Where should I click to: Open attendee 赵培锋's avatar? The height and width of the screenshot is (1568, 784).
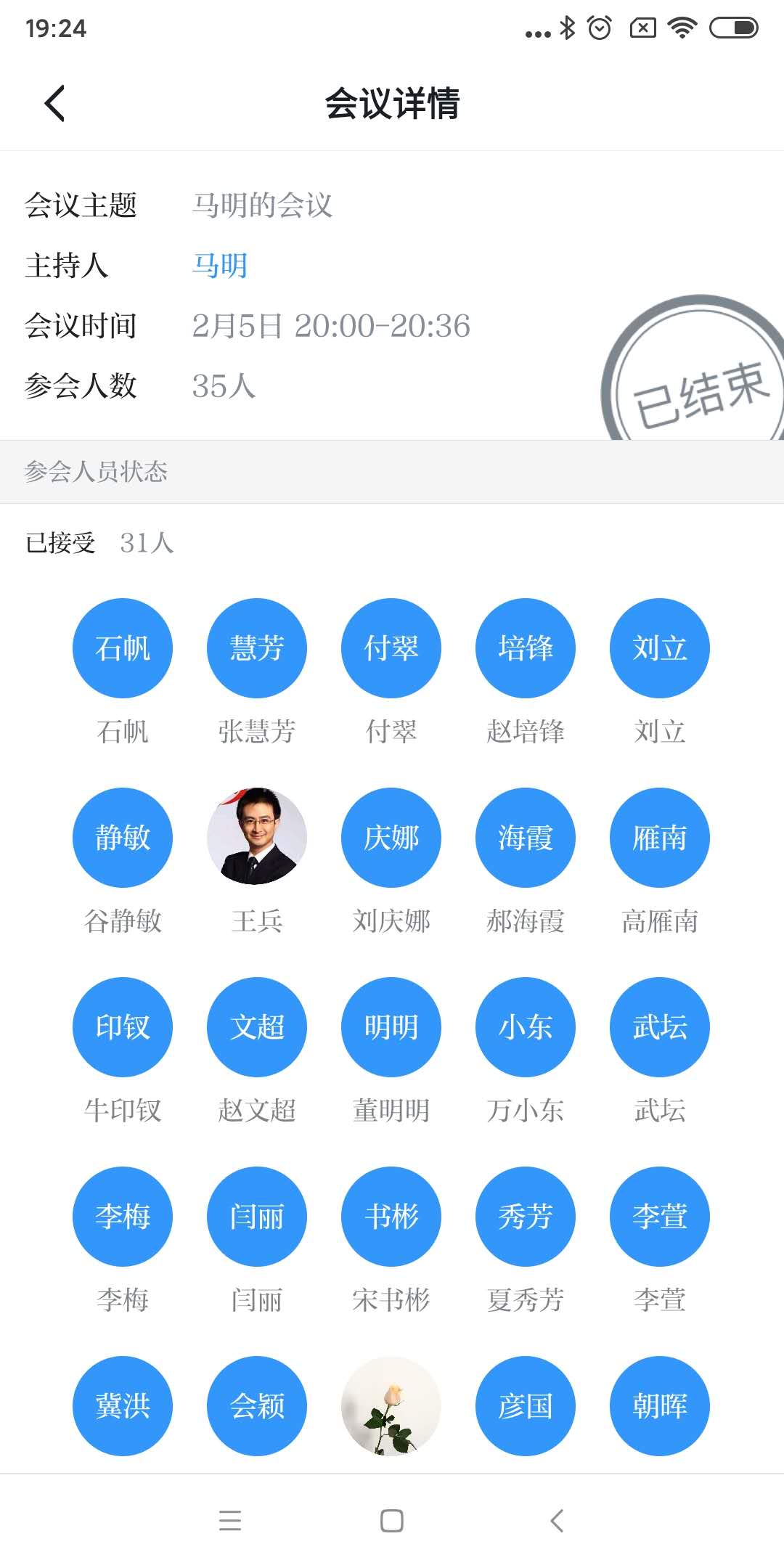click(x=526, y=648)
